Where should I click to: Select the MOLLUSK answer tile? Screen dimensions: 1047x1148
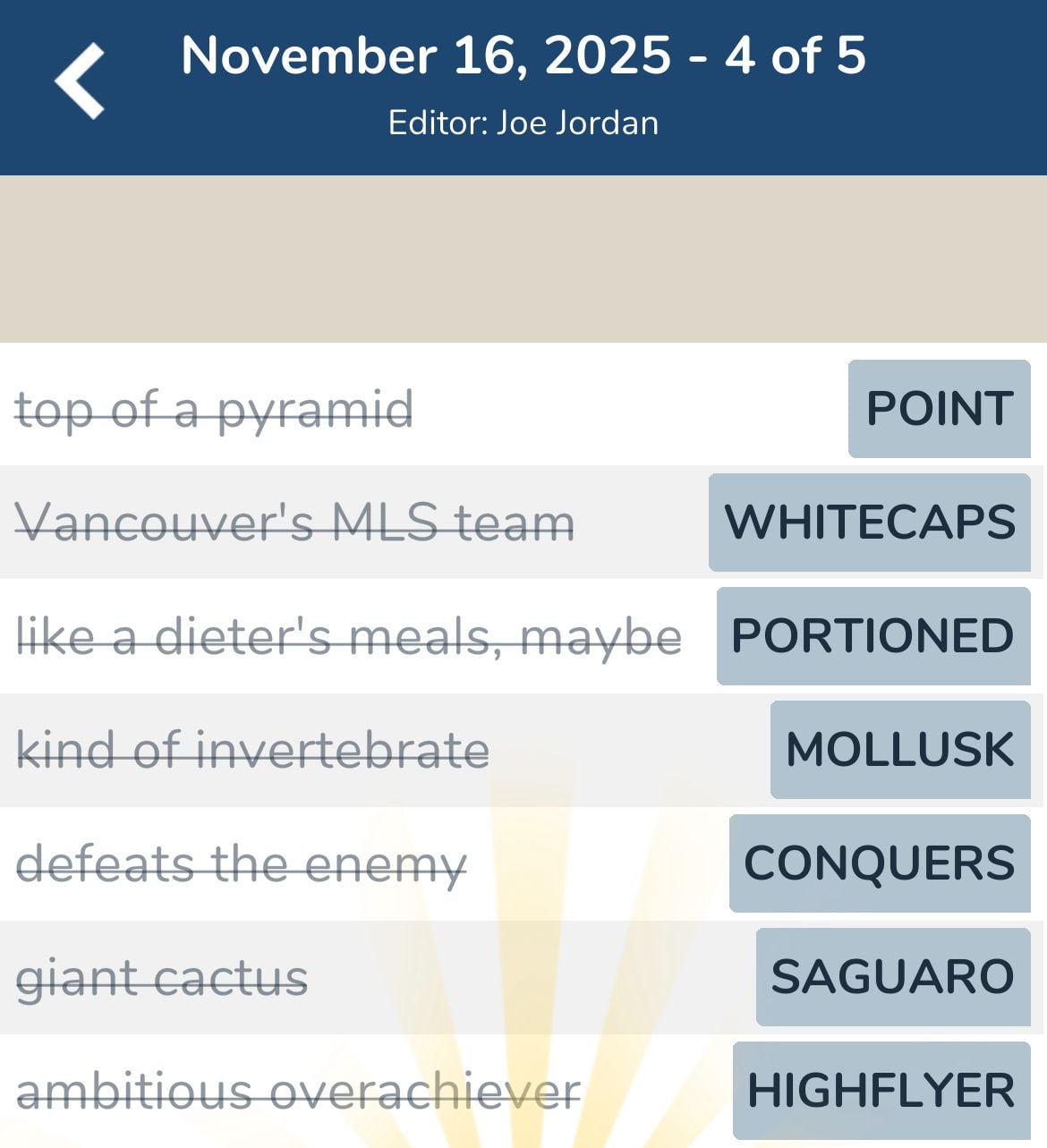click(898, 749)
